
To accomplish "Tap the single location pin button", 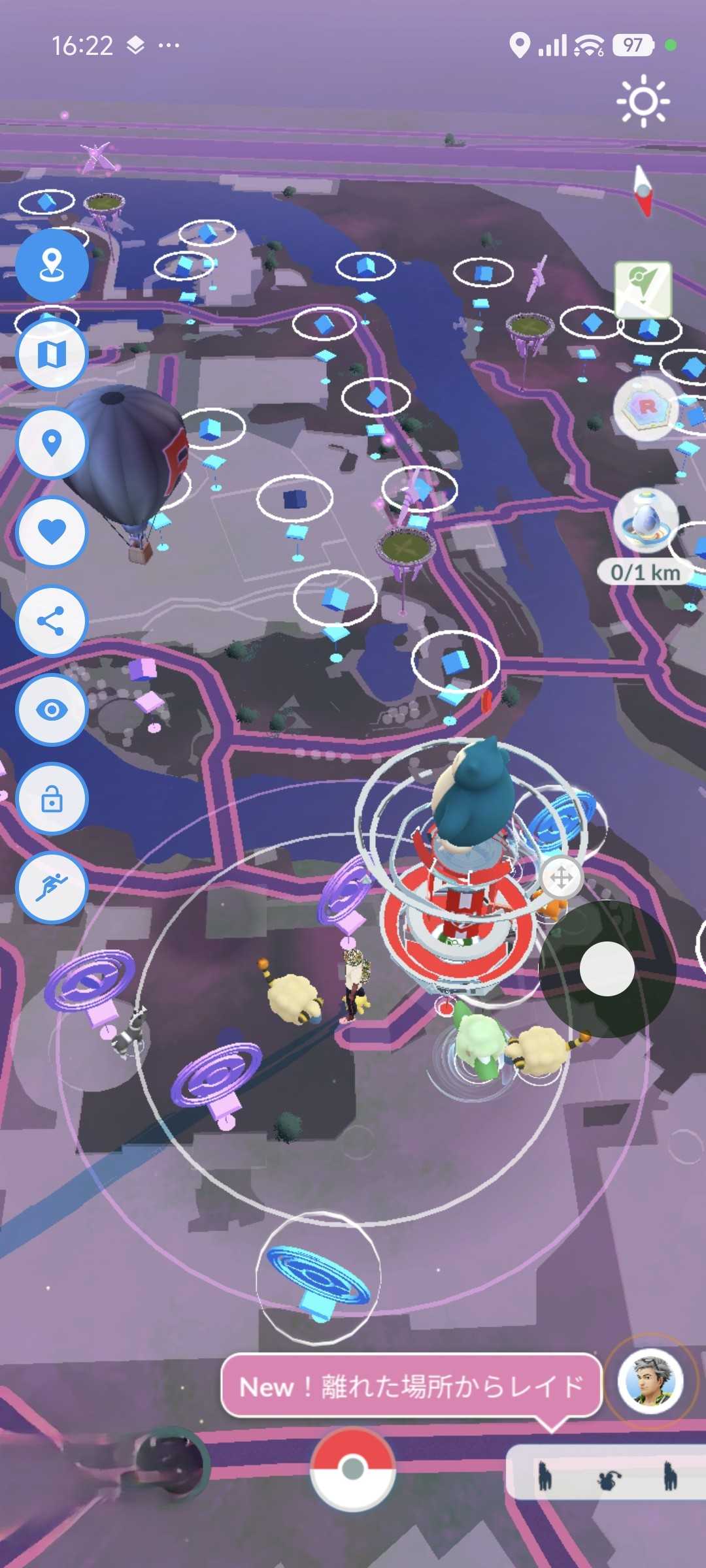I will tap(52, 443).
